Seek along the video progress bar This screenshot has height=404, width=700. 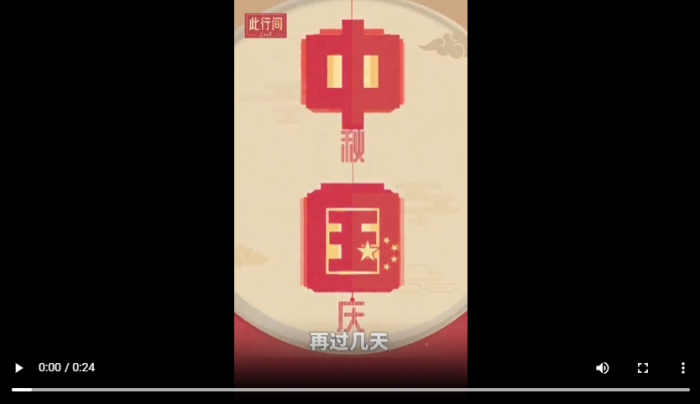pyautogui.click(x=350, y=389)
